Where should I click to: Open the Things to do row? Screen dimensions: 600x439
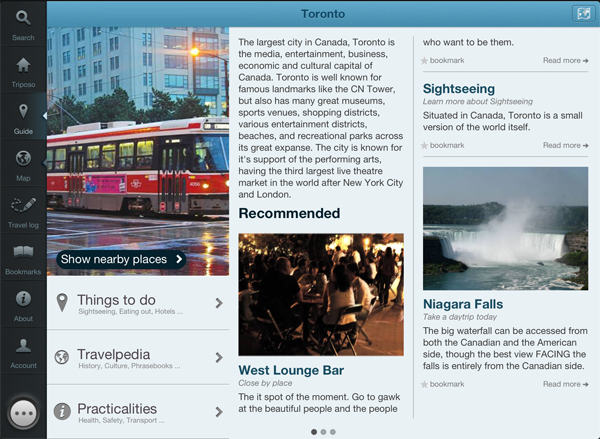[138, 304]
